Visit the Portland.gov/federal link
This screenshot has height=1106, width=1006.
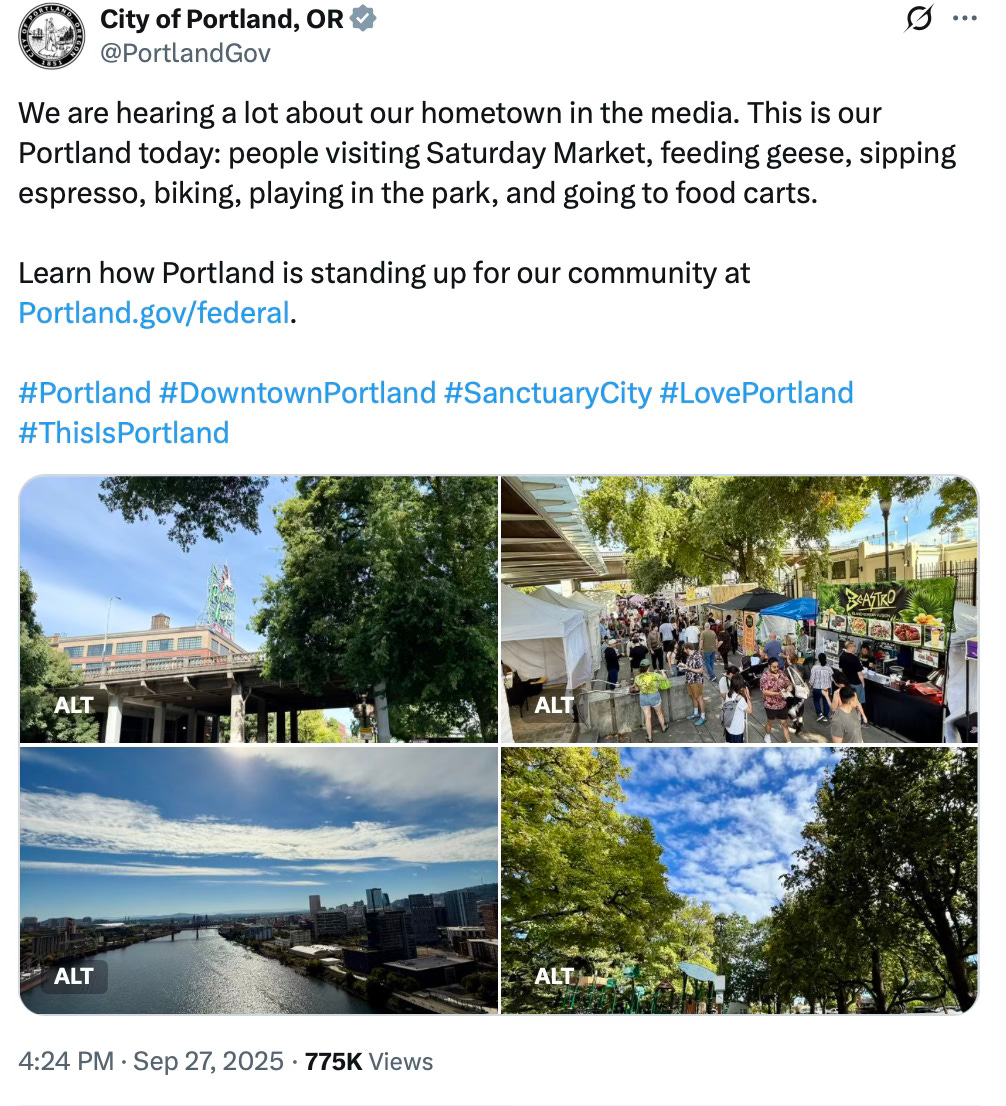click(154, 313)
